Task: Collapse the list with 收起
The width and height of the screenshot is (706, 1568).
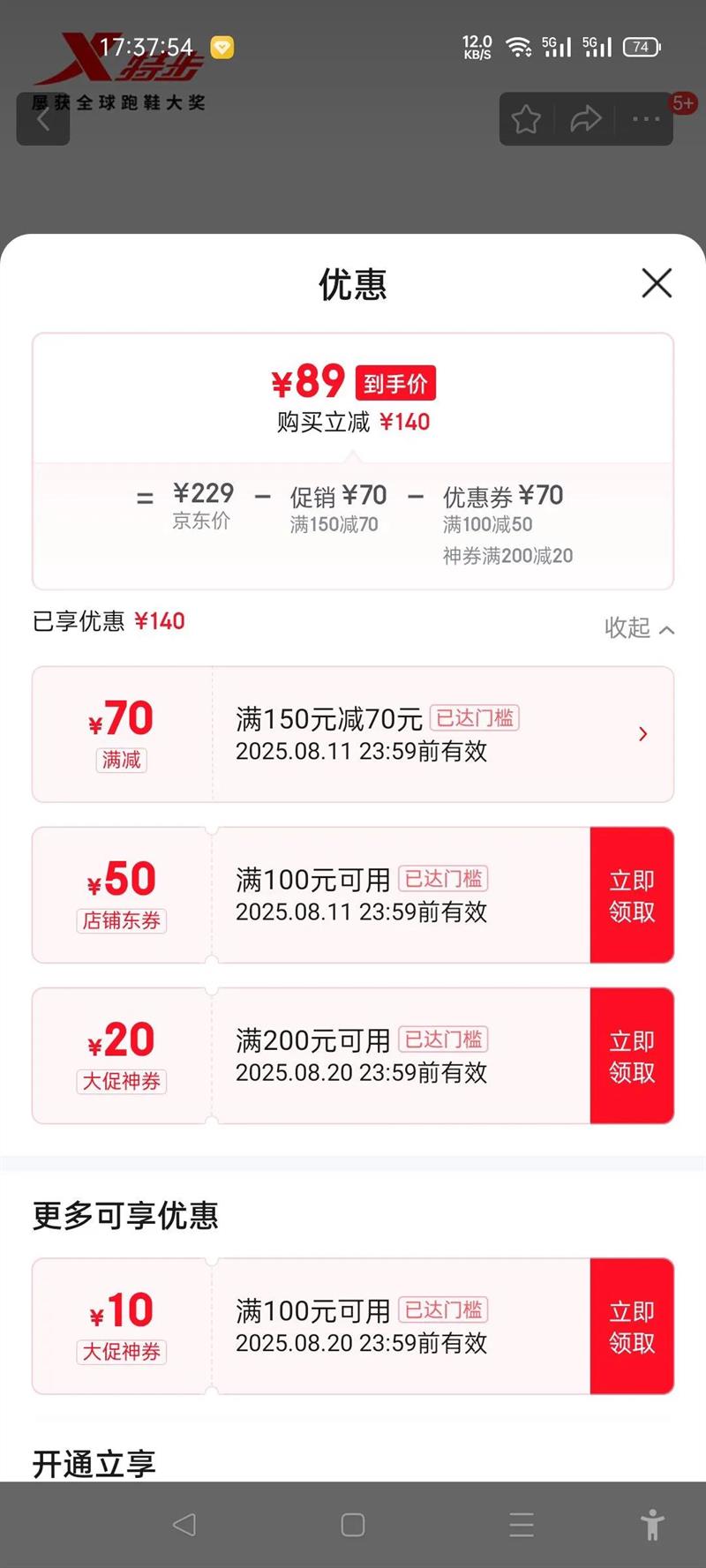Action: (639, 628)
